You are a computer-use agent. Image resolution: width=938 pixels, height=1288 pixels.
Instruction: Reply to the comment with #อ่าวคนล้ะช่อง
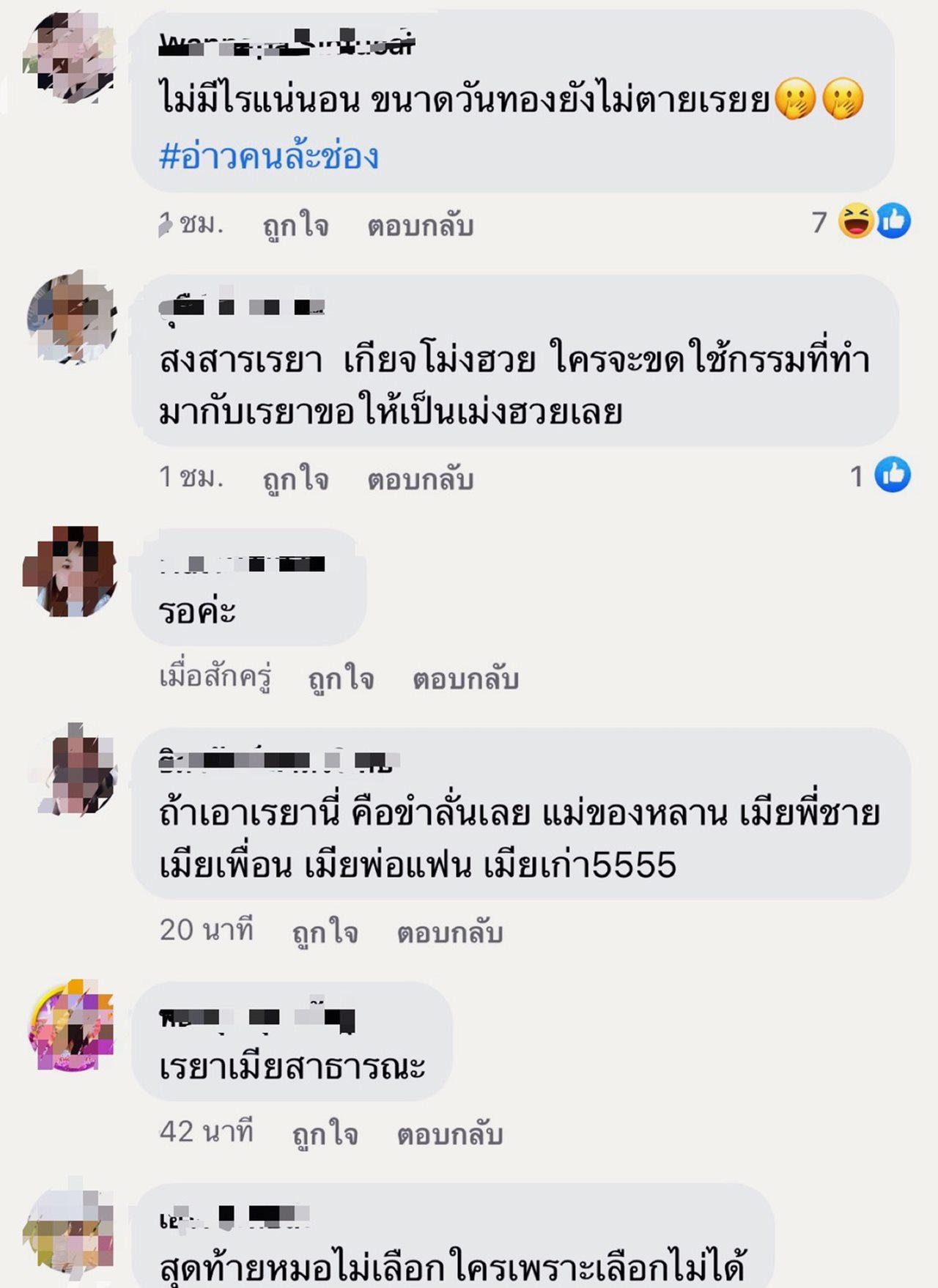tap(420, 225)
